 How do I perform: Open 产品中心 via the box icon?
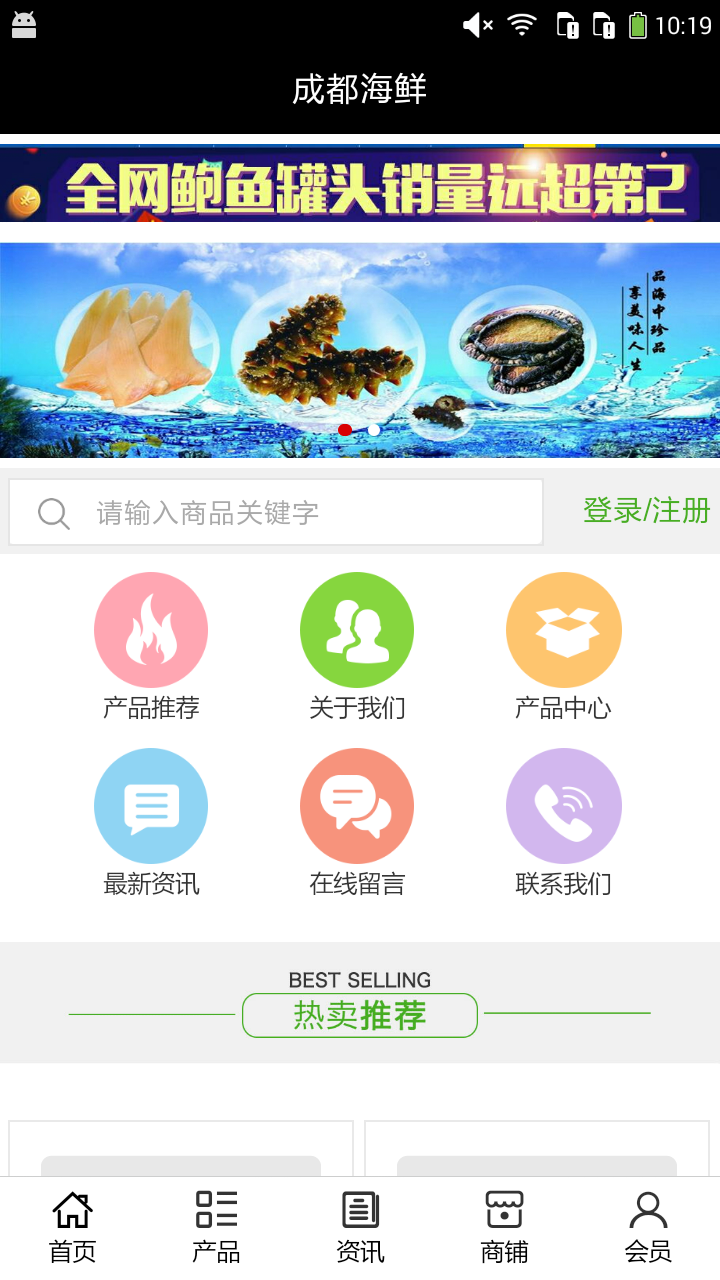(x=564, y=629)
